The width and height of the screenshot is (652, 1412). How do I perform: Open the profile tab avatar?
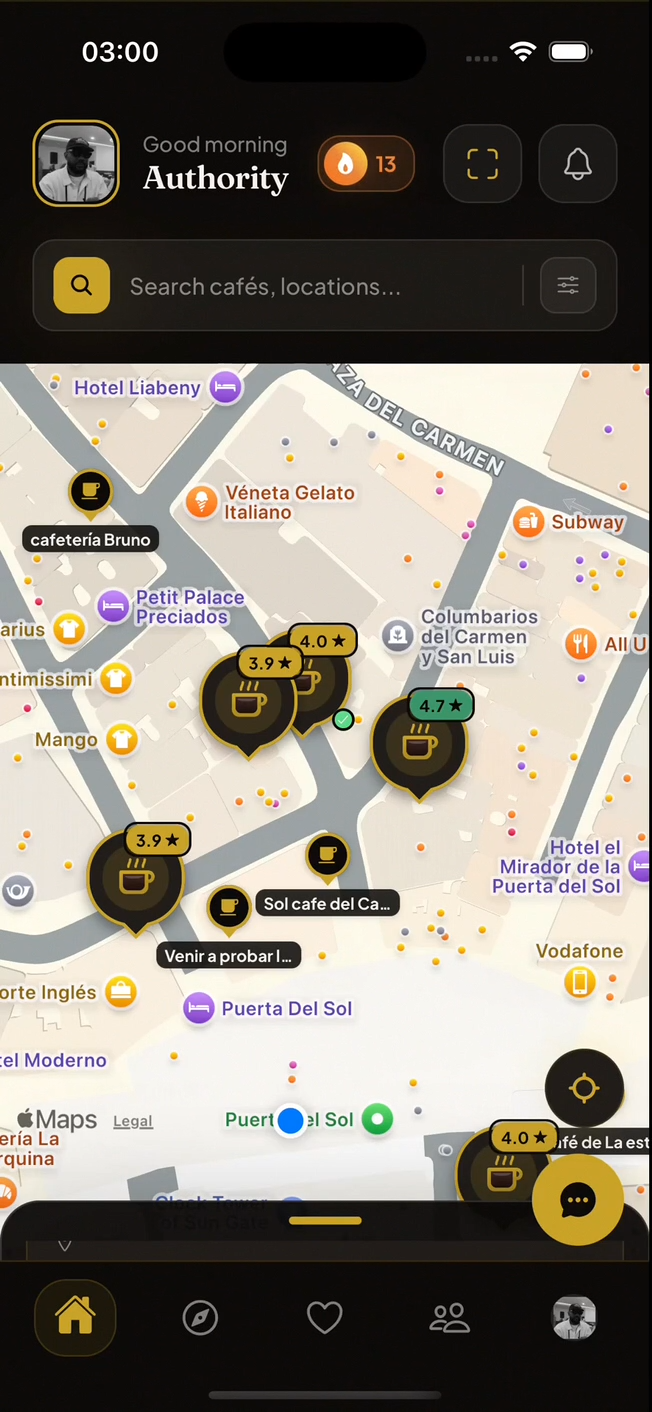574,1318
